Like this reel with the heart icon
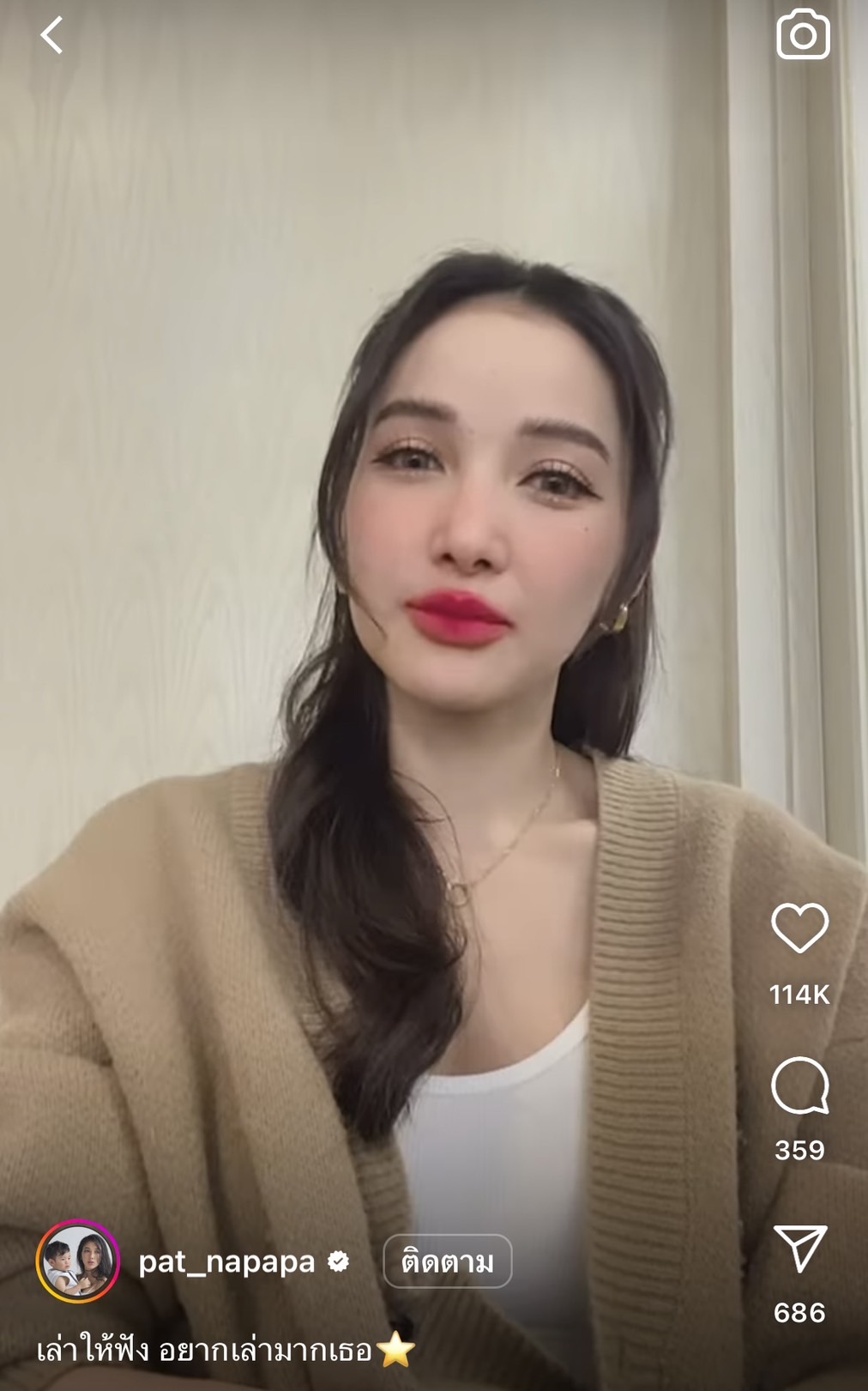 [799, 928]
